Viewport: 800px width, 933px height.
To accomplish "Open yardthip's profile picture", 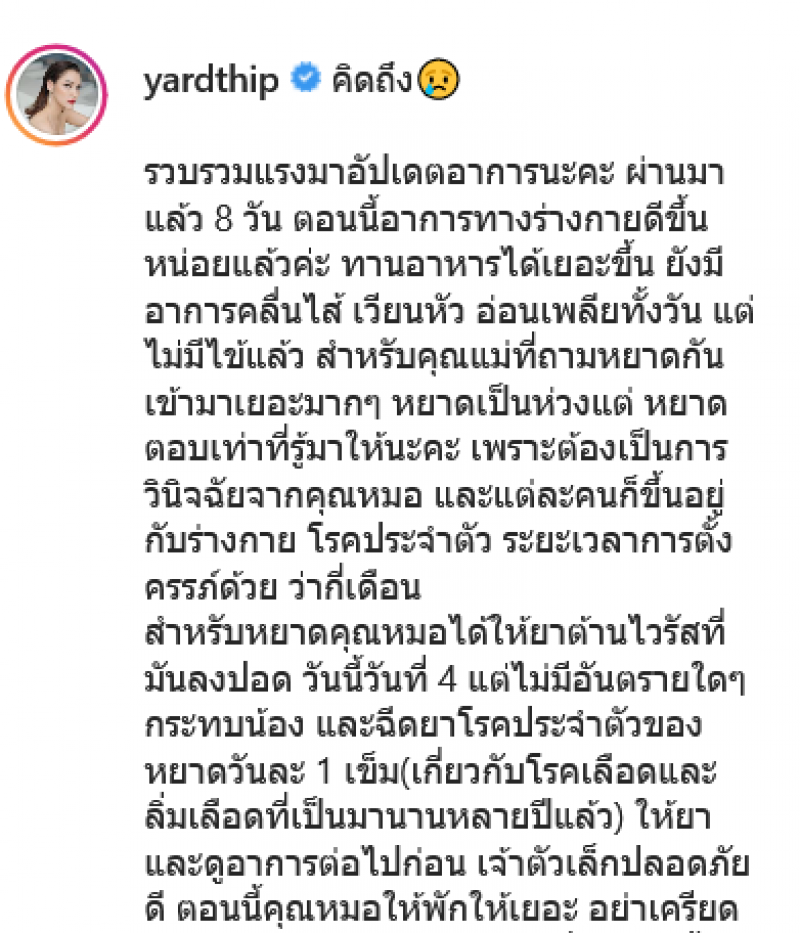I will pos(57,95).
